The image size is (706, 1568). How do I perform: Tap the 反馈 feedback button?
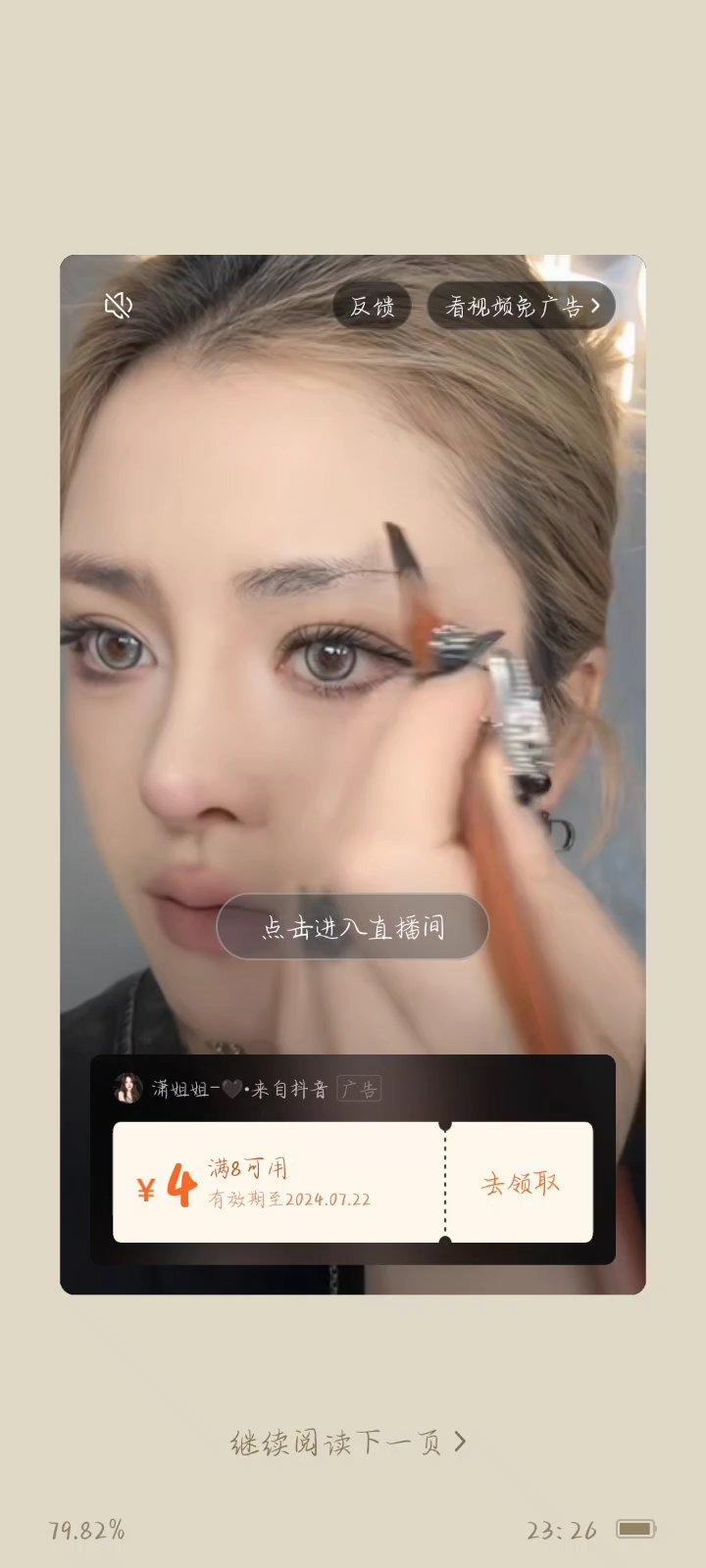(x=372, y=306)
